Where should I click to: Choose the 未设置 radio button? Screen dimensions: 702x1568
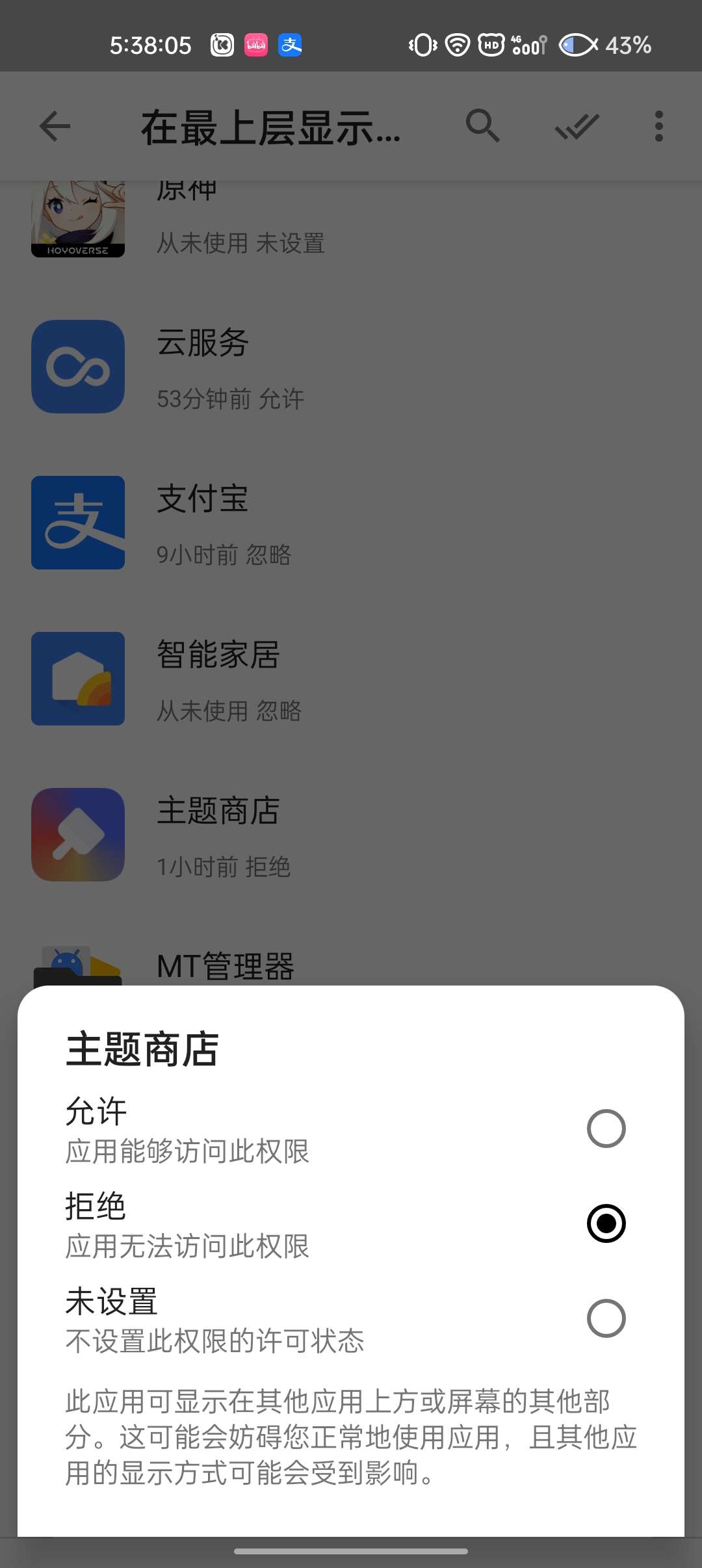[x=606, y=1318]
